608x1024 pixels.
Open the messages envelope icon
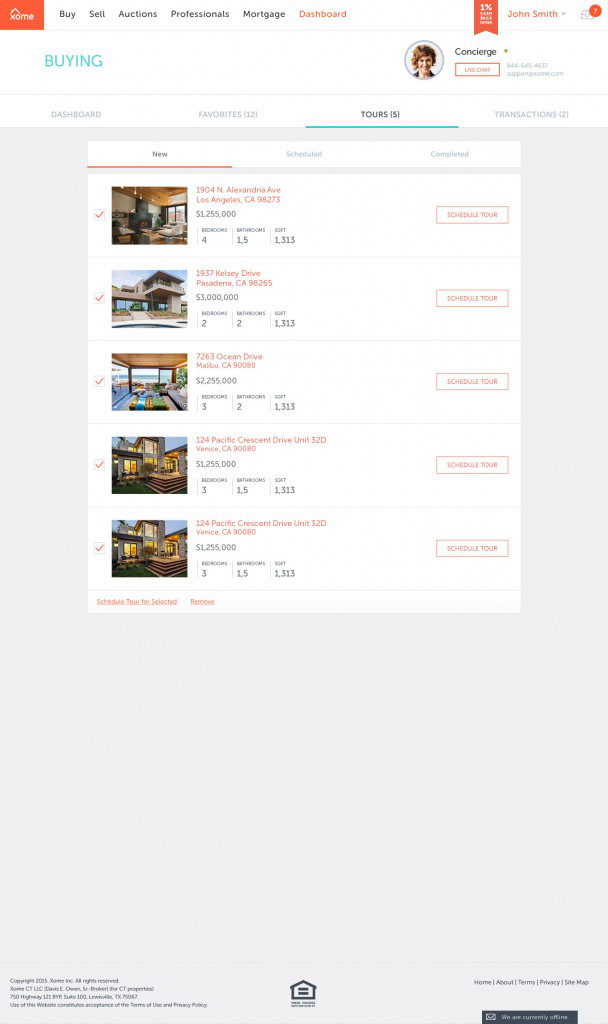pyautogui.click(x=587, y=14)
